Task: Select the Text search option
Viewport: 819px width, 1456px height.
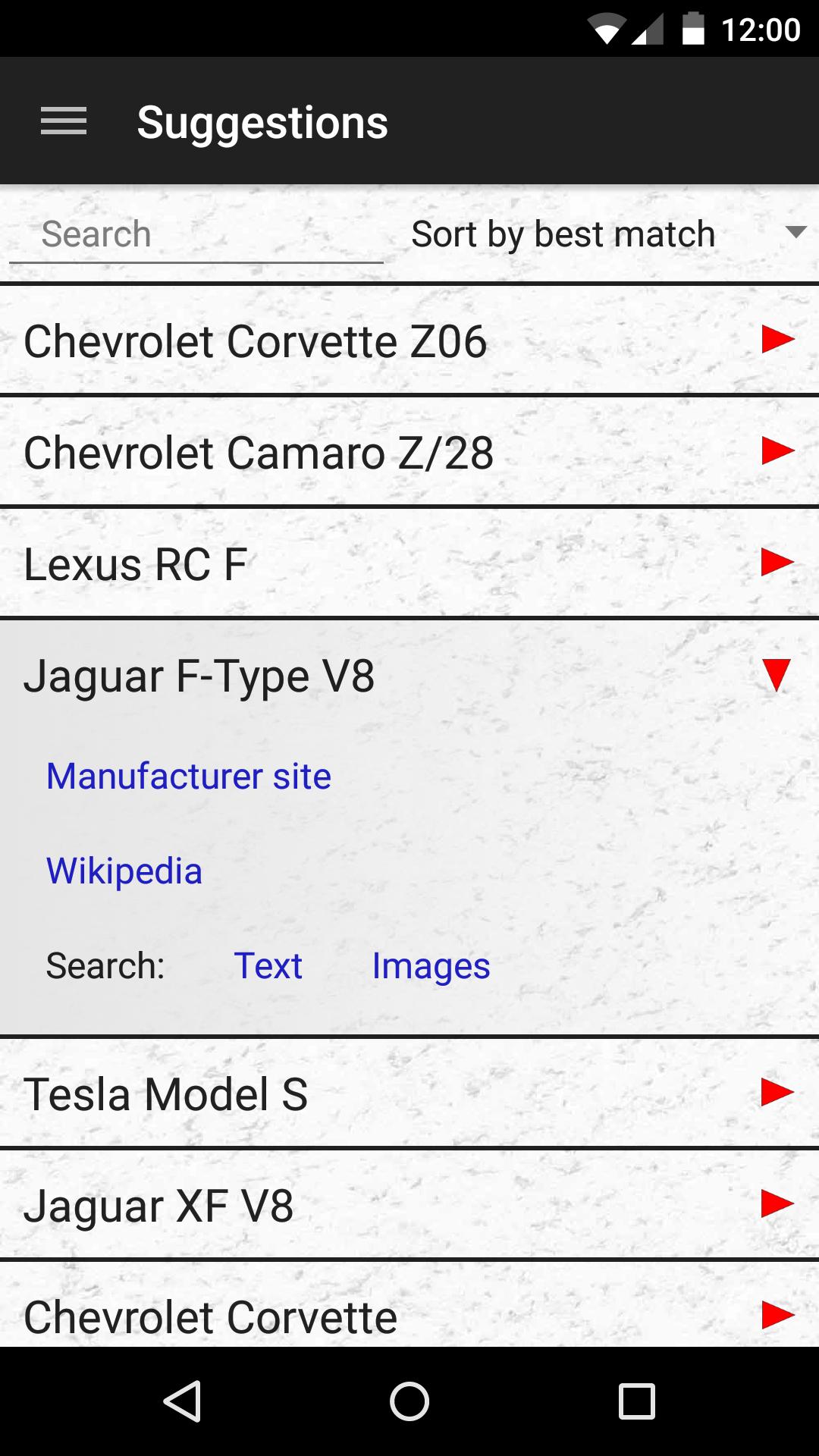Action: click(268, 965)
